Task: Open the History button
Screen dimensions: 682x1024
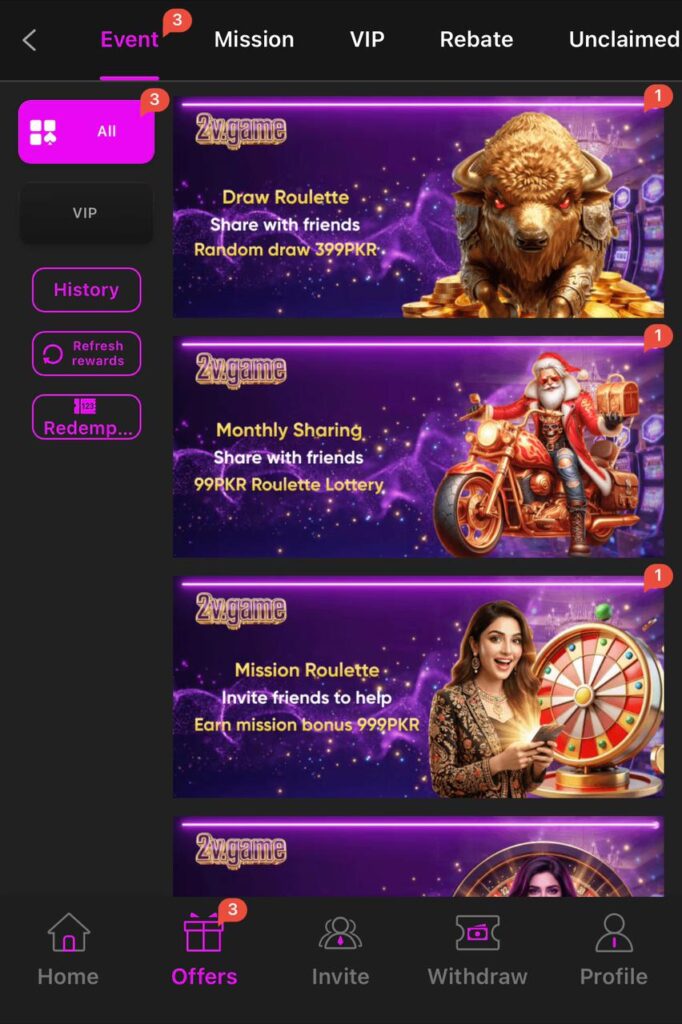Action: pos(86,290)
